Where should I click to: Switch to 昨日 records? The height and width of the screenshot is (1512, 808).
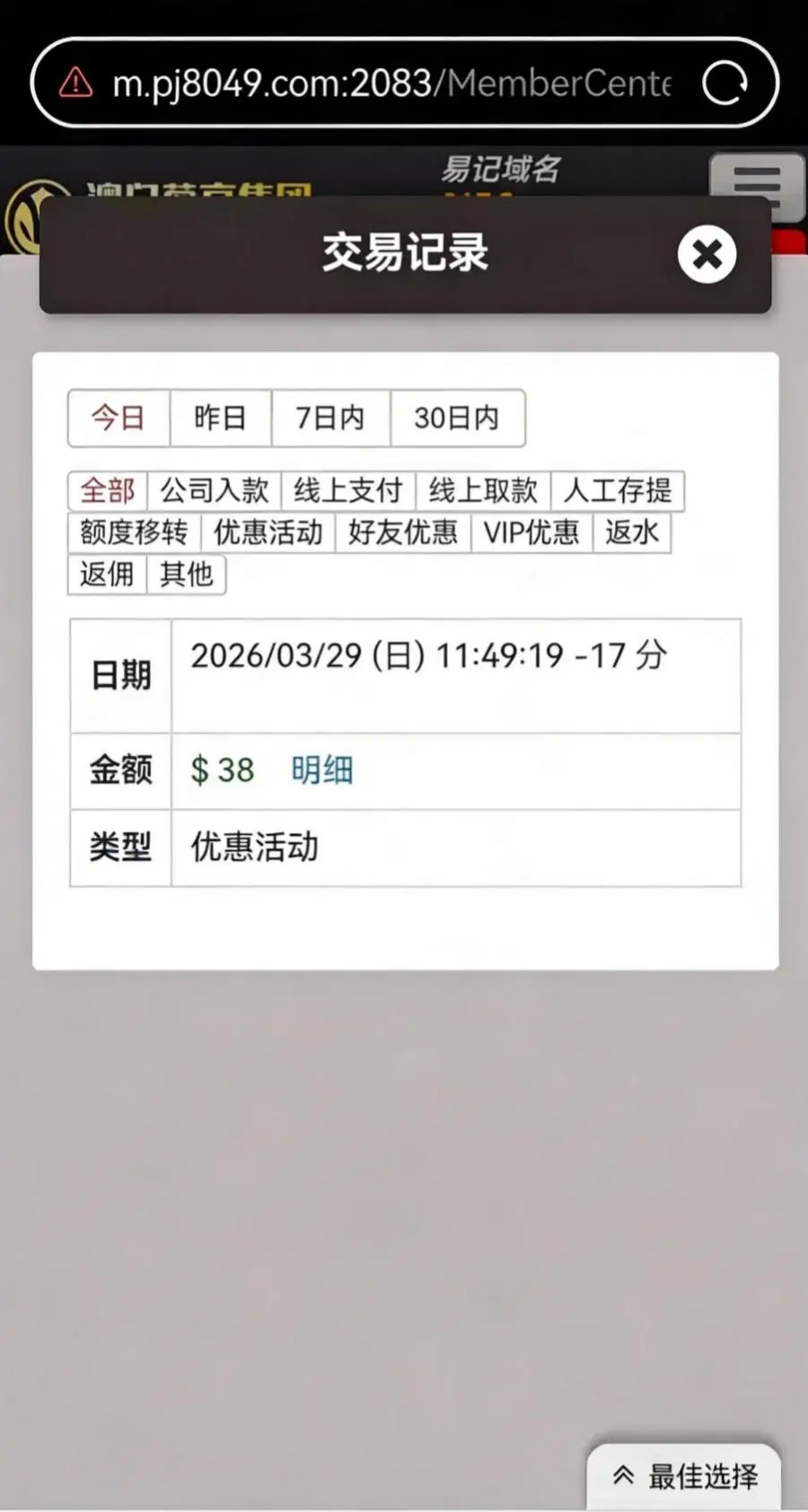[220, 418]
